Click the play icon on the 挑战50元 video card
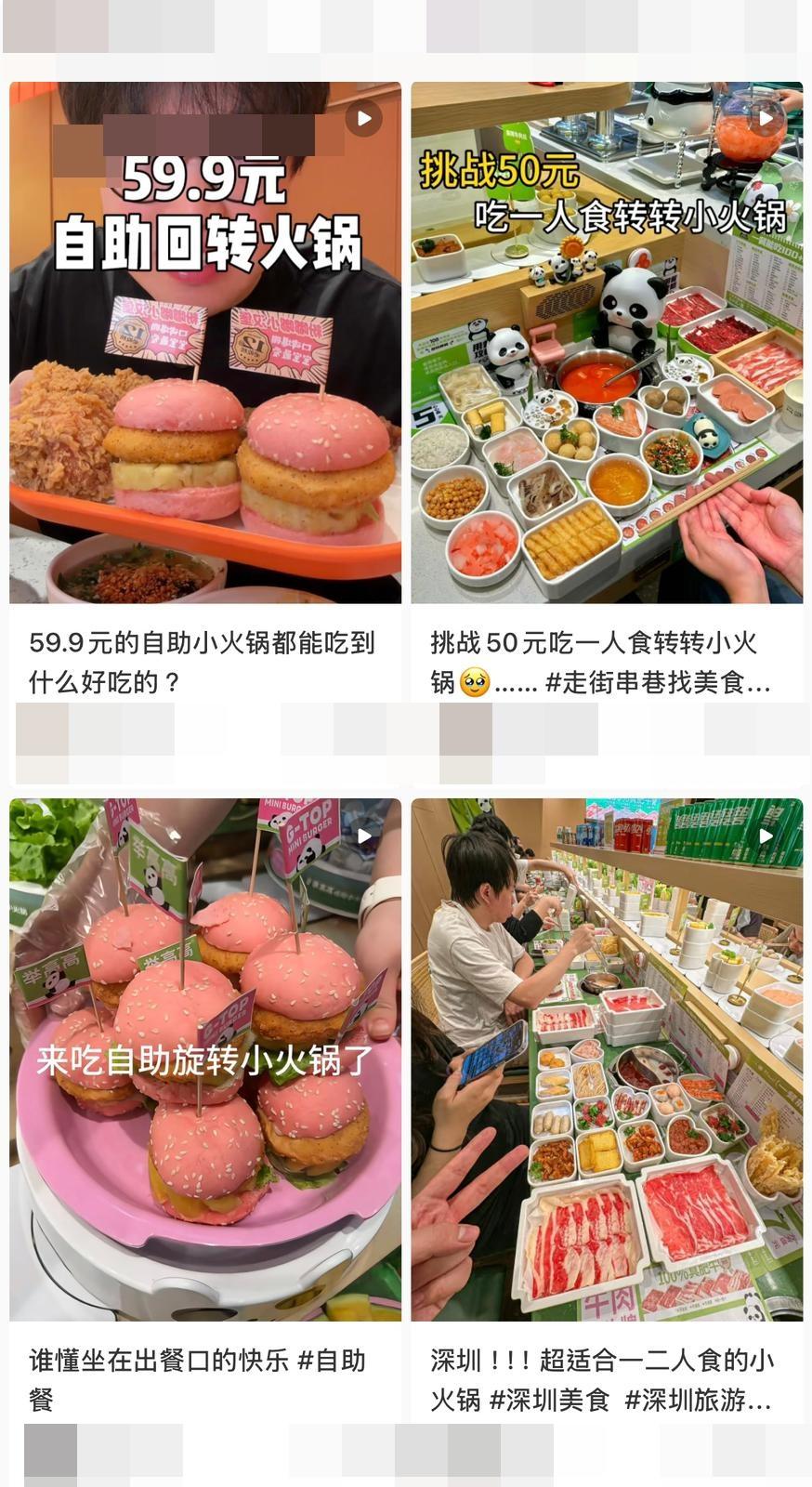 click(766, 119)
